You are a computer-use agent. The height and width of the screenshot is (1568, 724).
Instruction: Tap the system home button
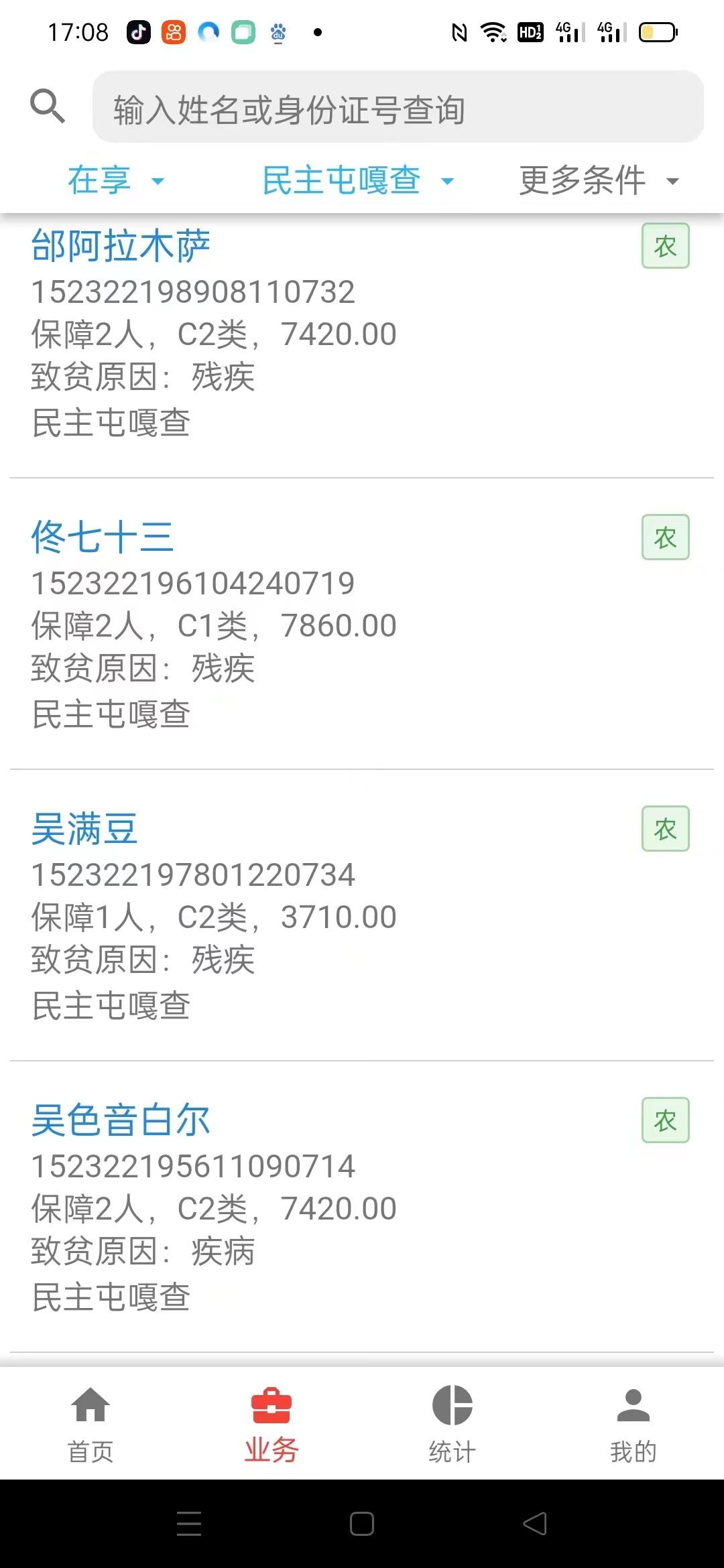(362, 1524)
